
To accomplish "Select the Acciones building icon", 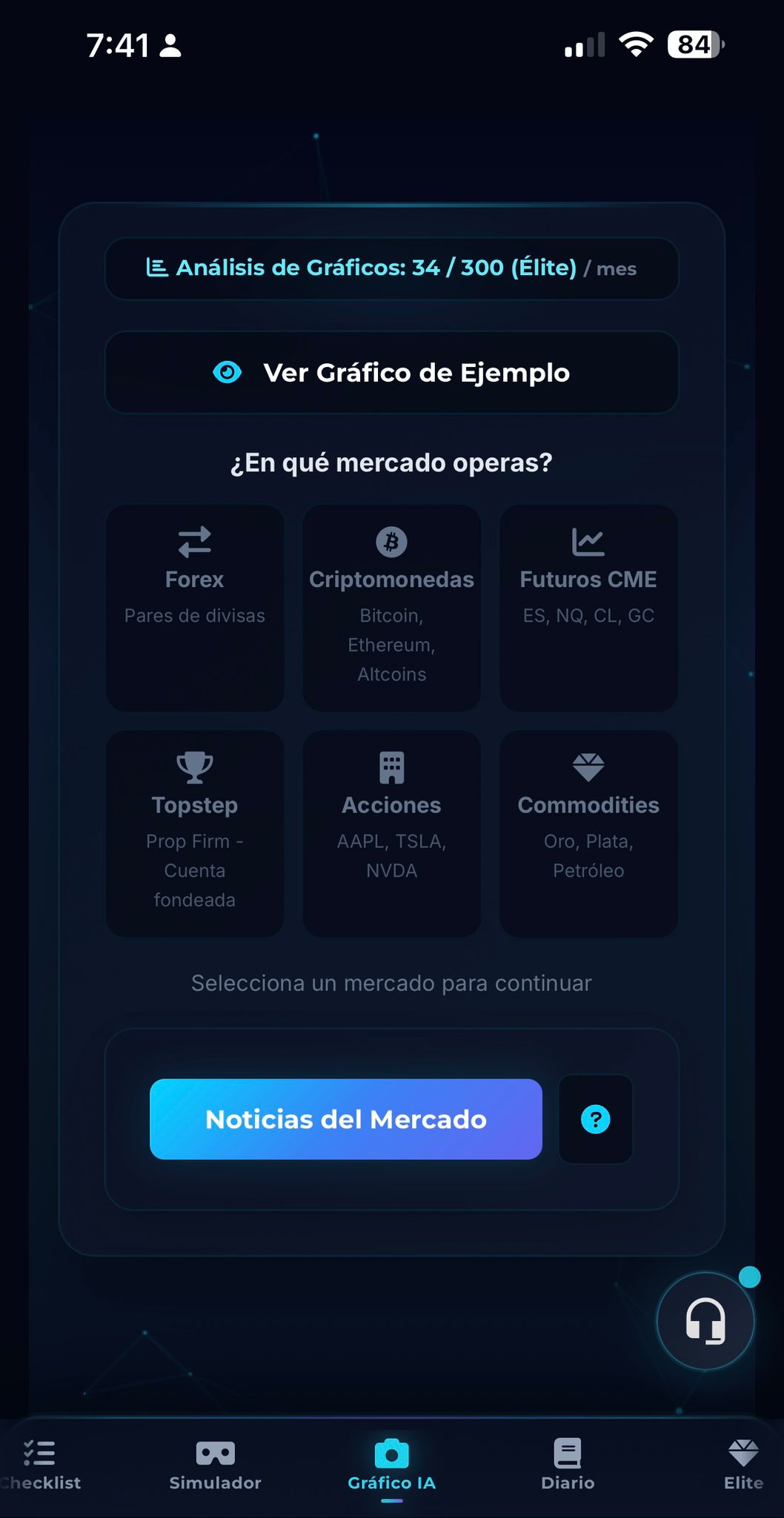I will click(391, 769).
